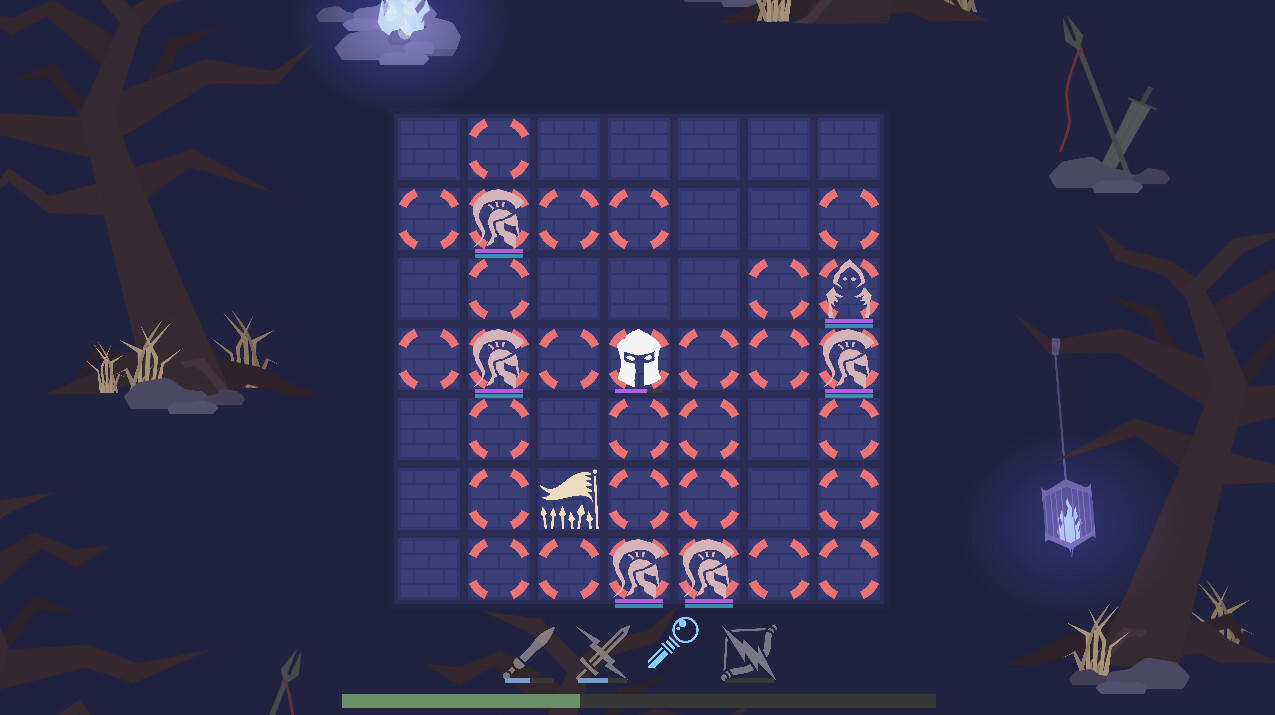
Task: Tap the white knight helmet hero
Action: click(639, 358)
